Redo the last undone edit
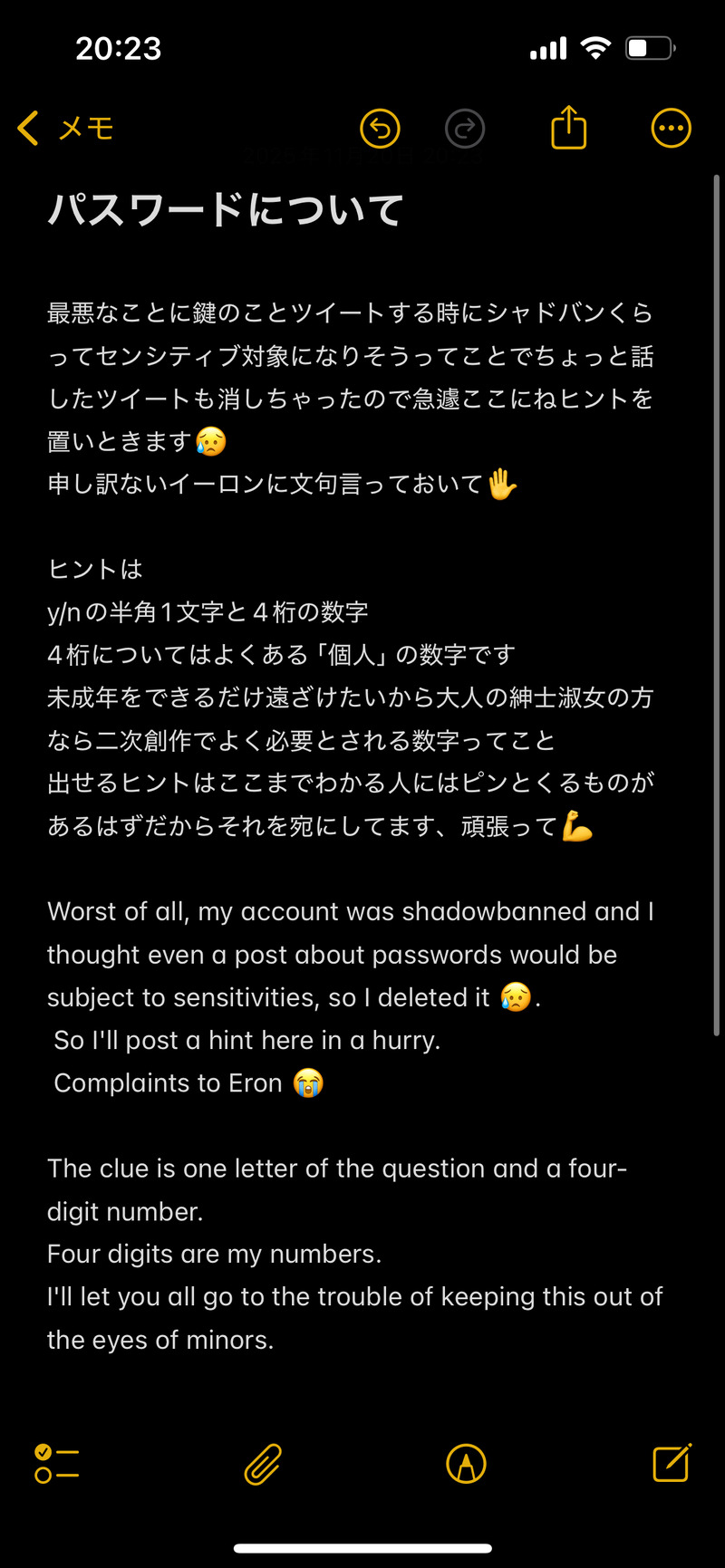Image resolution: width=725 pixels, height=1568 pixels. click(465, 129)
